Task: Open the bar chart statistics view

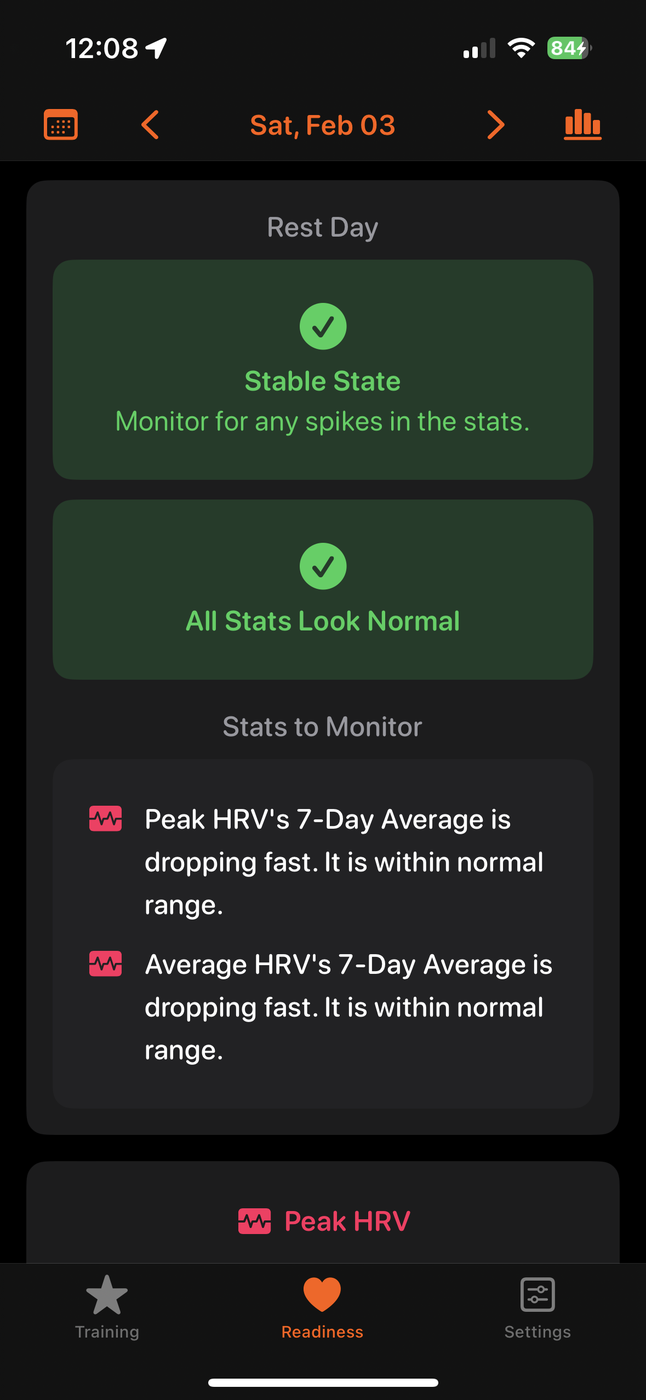Action: coord(583,125)
